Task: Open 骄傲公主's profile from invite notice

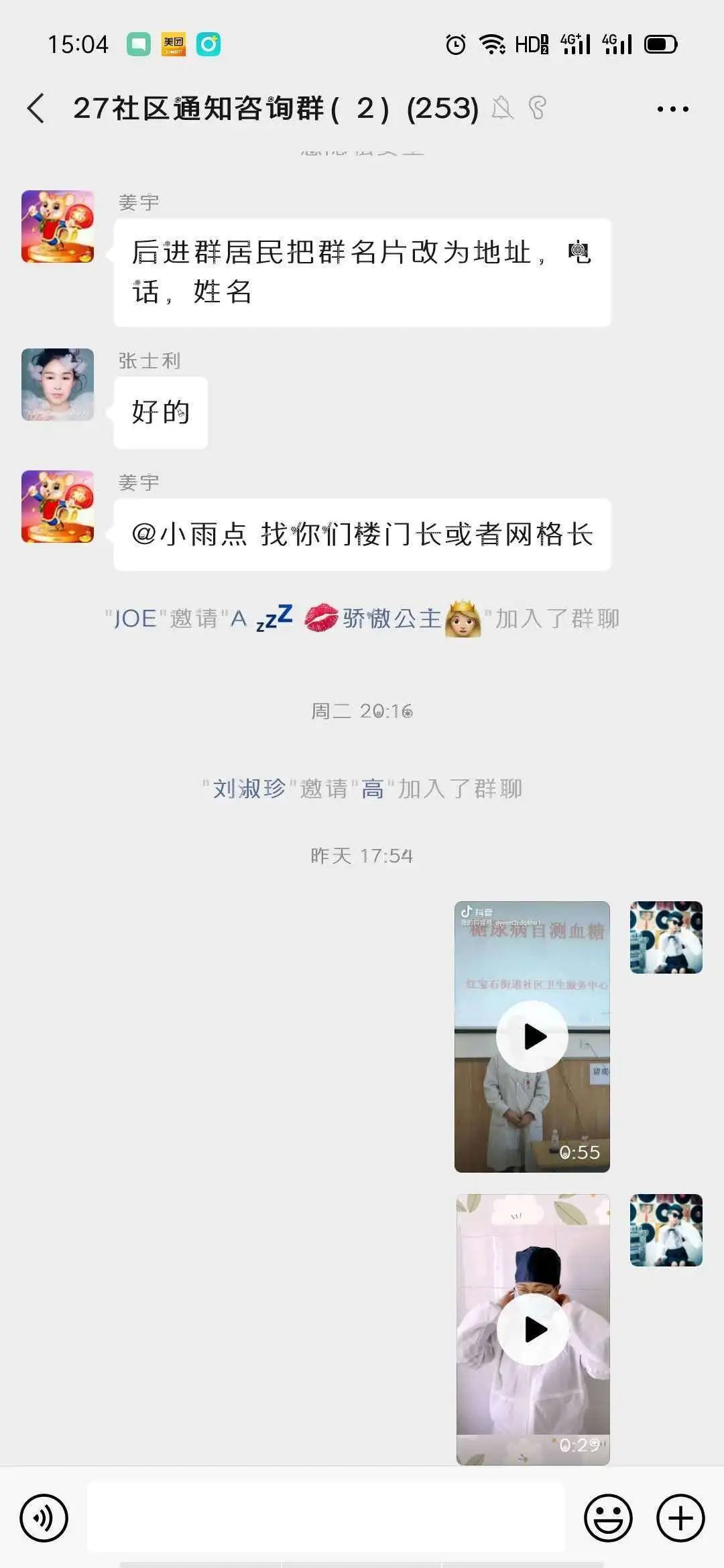Action: tap(391, 618)
